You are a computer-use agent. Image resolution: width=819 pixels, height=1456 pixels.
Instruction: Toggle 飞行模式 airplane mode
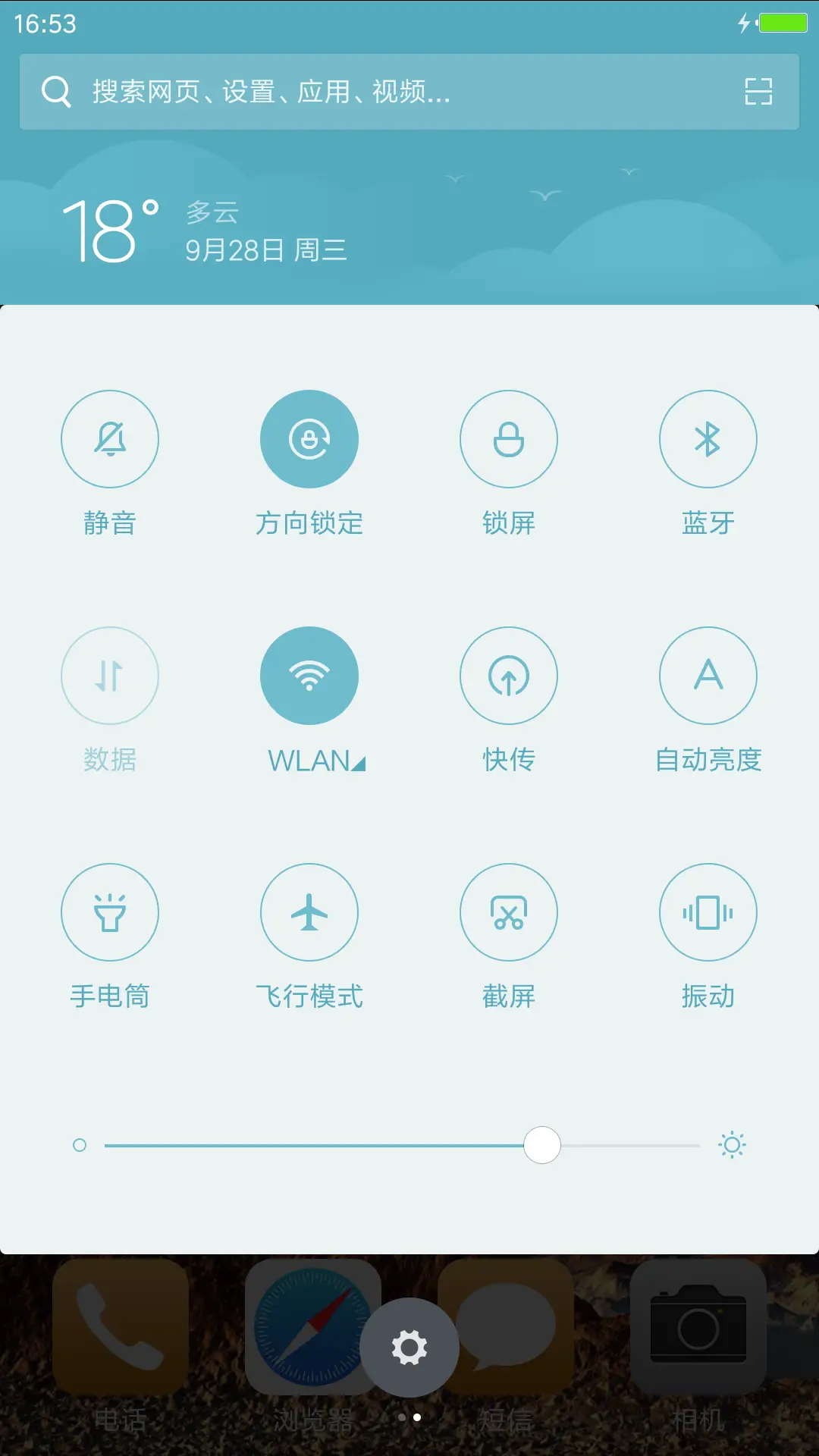point(309,912)
